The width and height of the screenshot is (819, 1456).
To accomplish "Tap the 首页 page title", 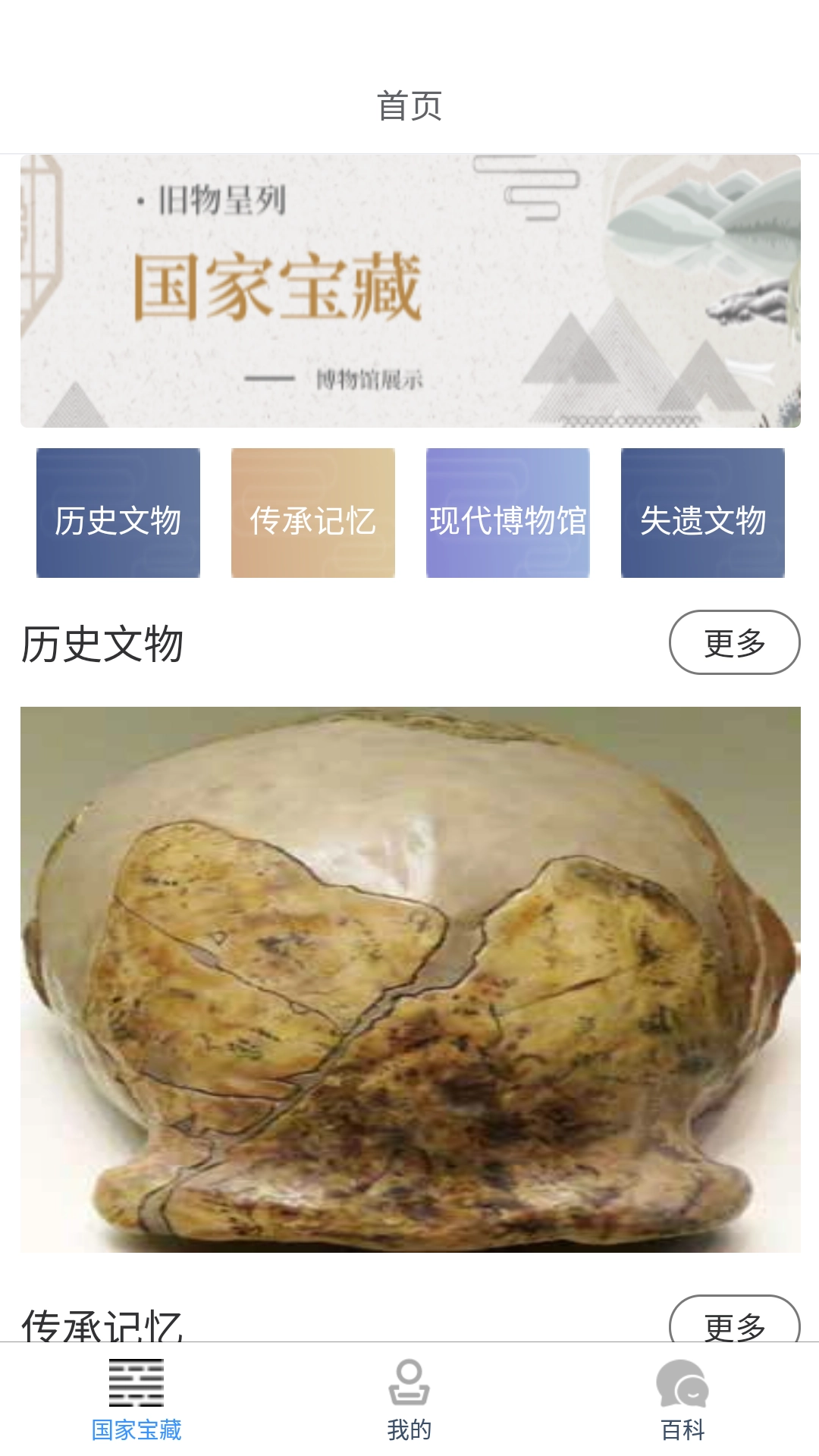I will pos(409,106).
